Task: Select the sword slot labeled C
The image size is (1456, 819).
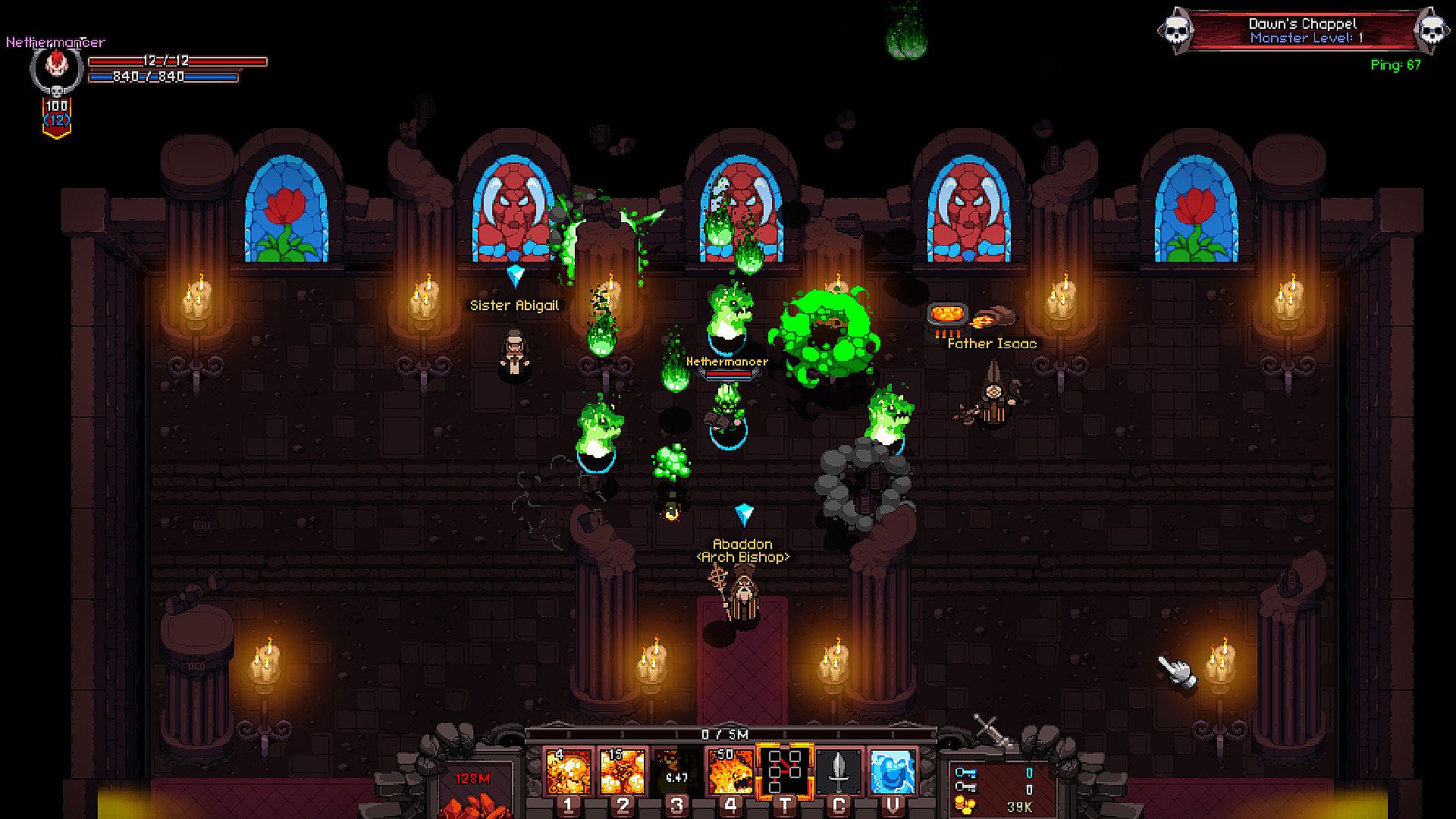Action: [839, 771]
